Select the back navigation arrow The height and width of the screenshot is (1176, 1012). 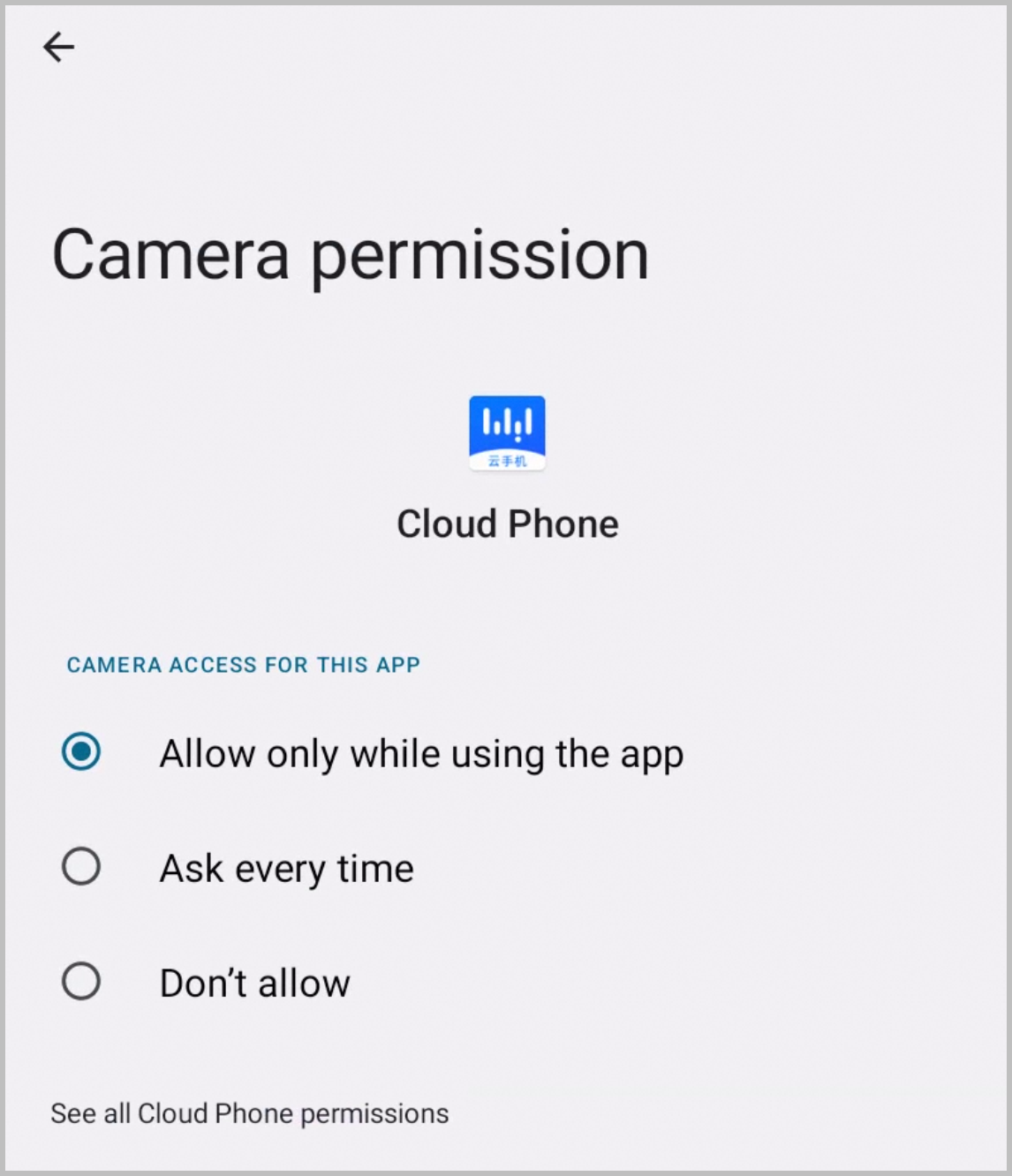point(58,47)
